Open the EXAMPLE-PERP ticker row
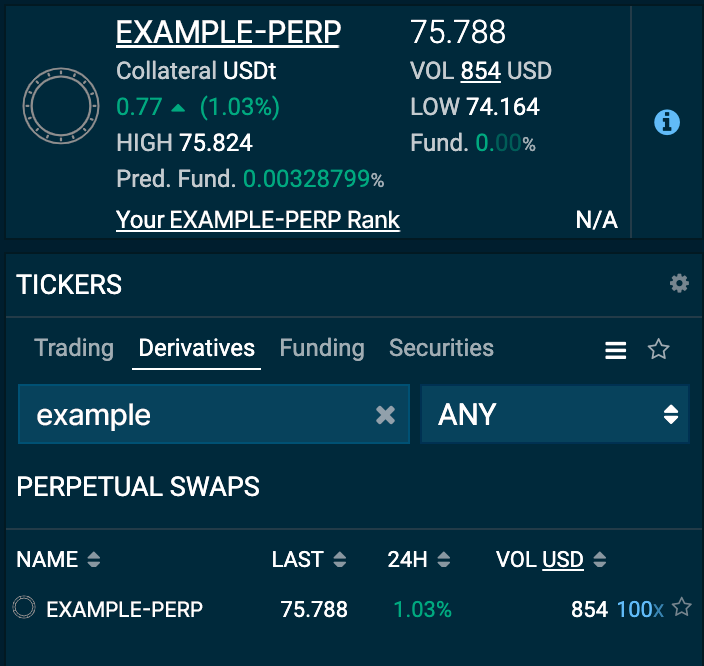Screen dimensions: 704x666 click(124, 609)
